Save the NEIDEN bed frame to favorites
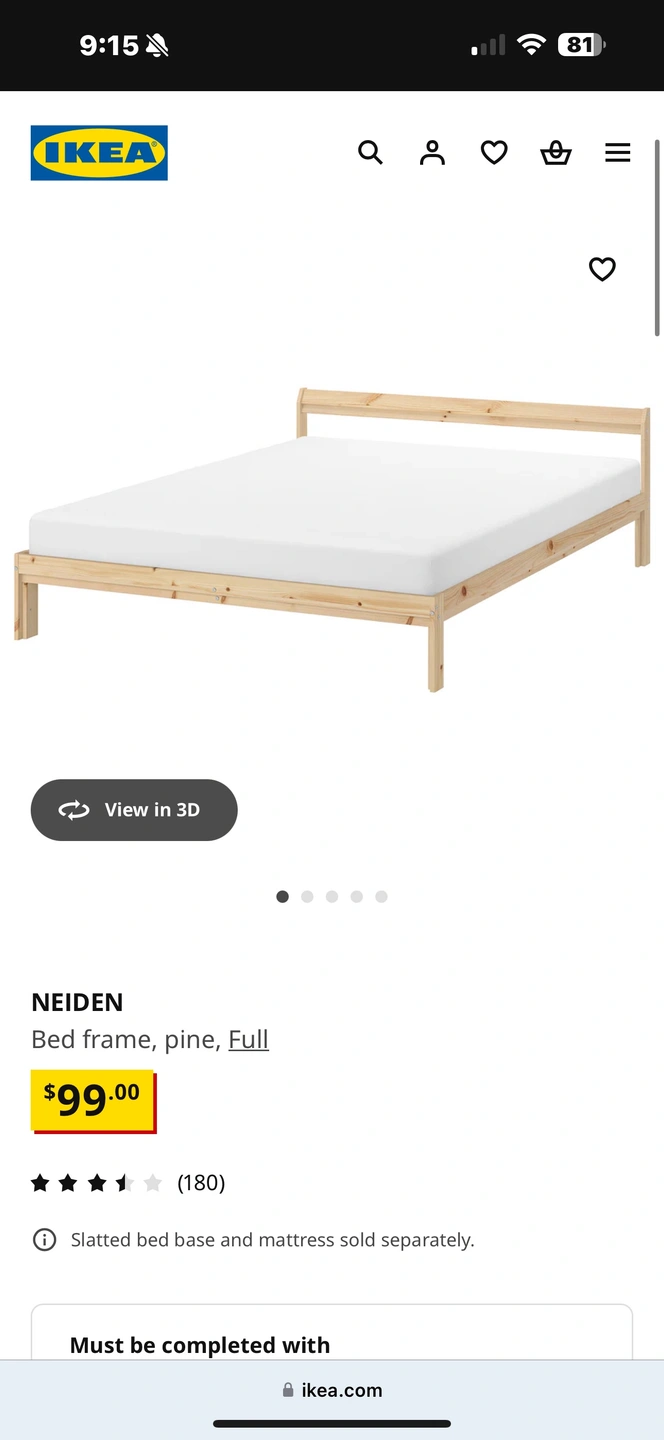664x1440 pixels. point(602,269)
